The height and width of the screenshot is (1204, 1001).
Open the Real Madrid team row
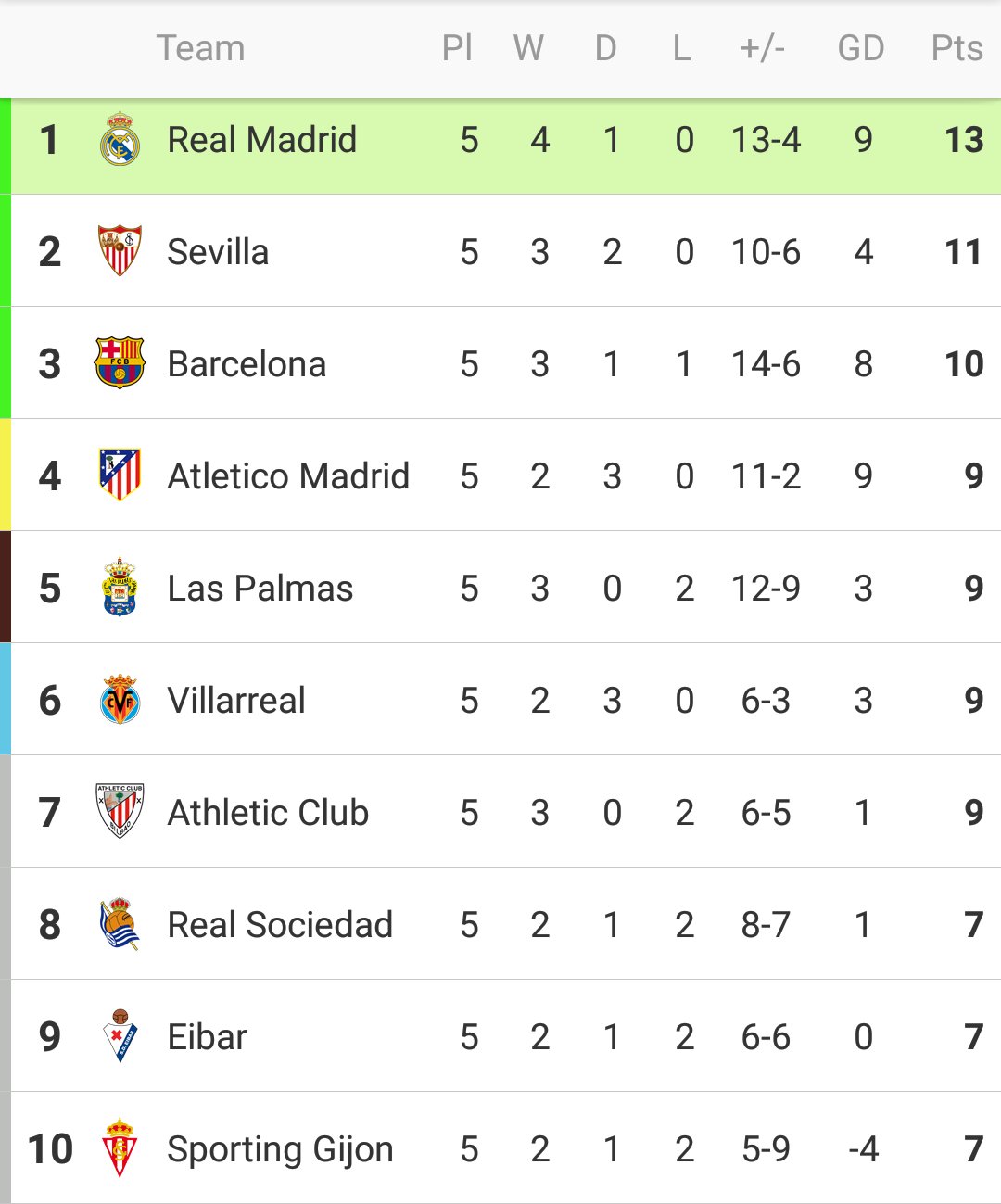(x=262, y=141)
